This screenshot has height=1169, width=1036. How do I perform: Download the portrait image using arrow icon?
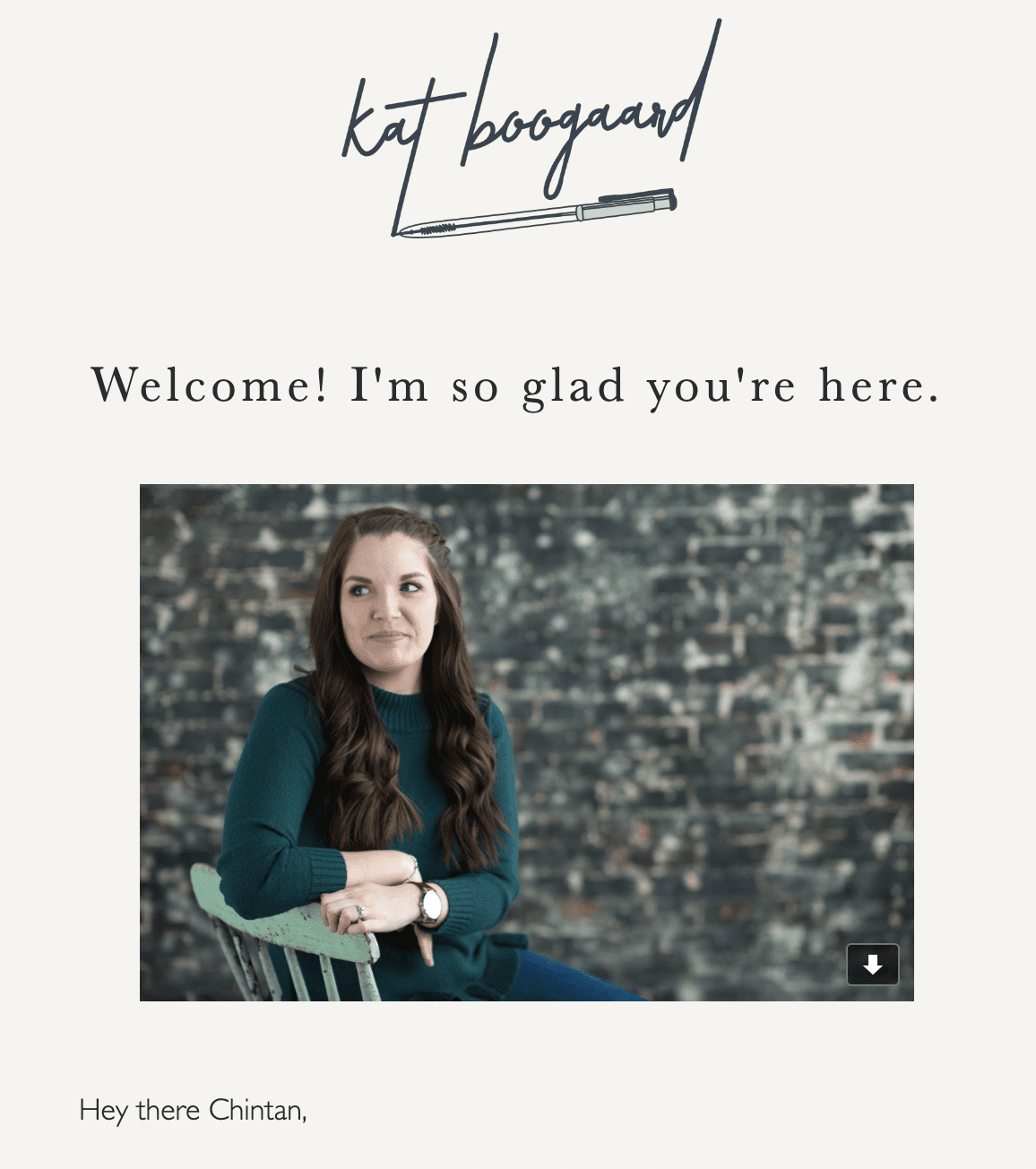point(872,965)
